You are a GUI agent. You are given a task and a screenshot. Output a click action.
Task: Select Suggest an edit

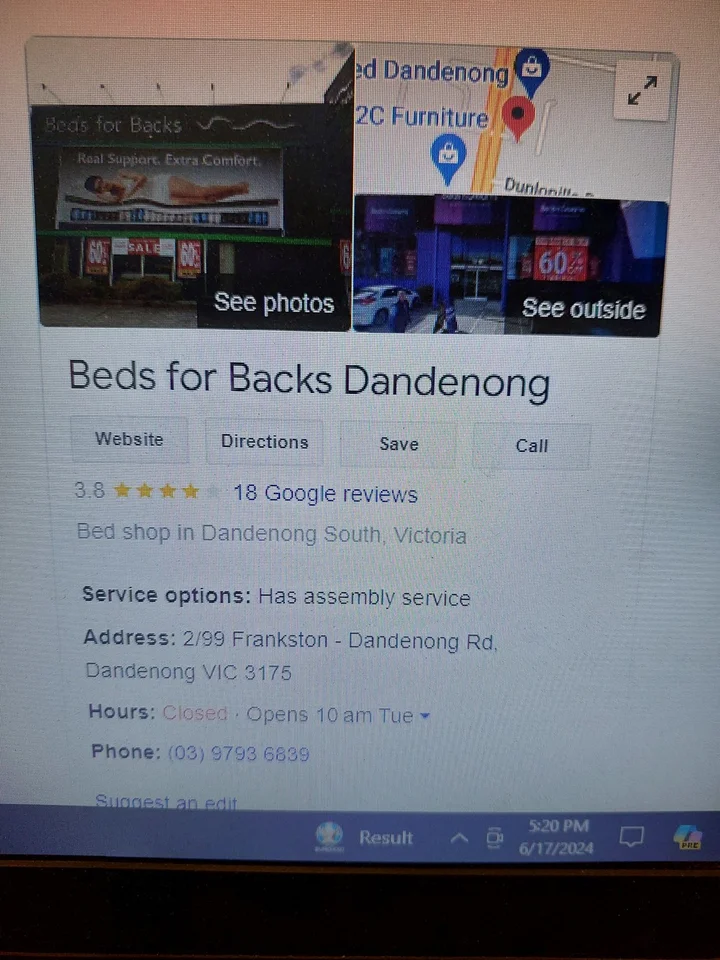[x=166, y=801]
